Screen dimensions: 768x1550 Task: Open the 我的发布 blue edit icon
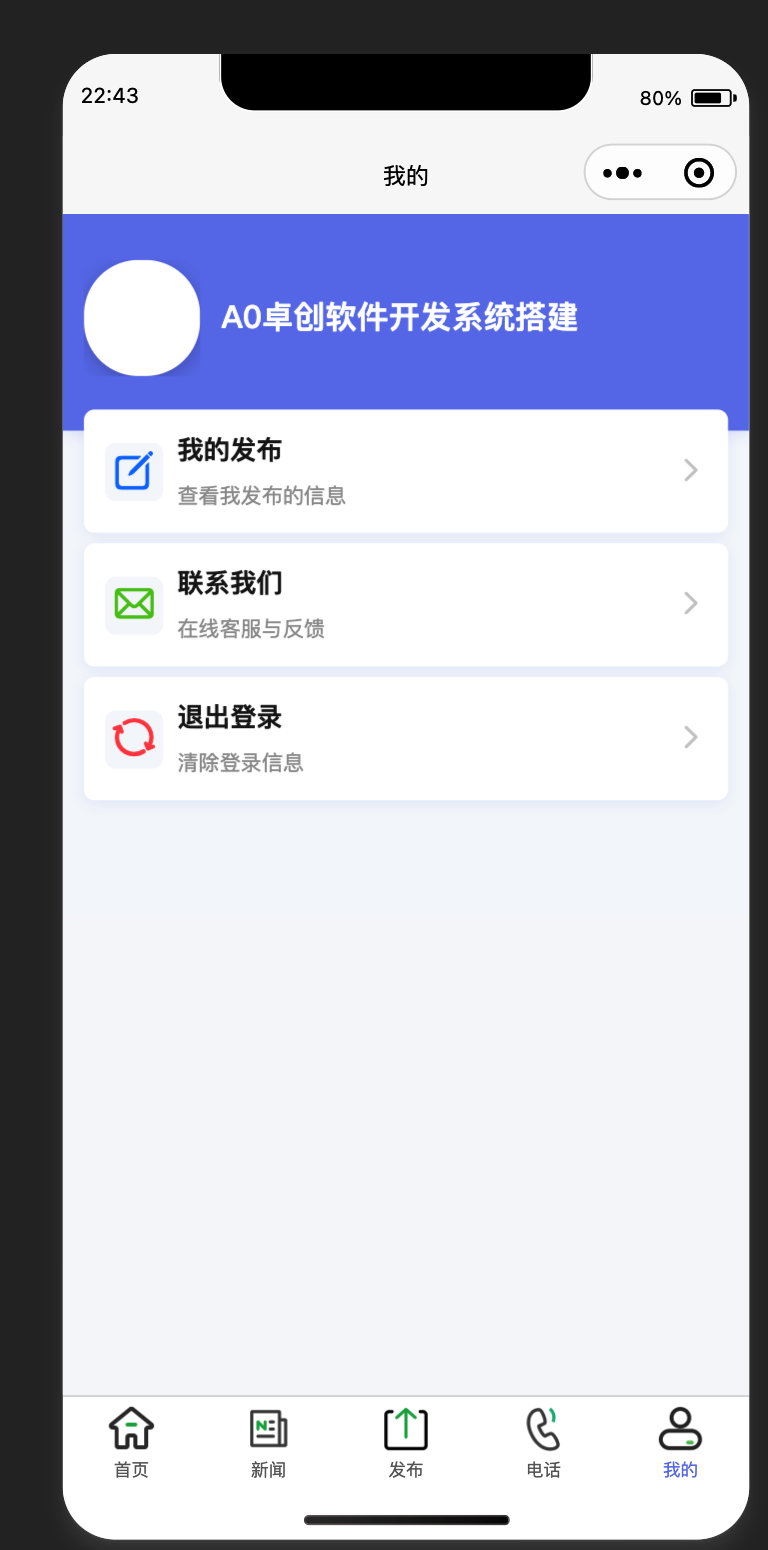tap(133, 471)
